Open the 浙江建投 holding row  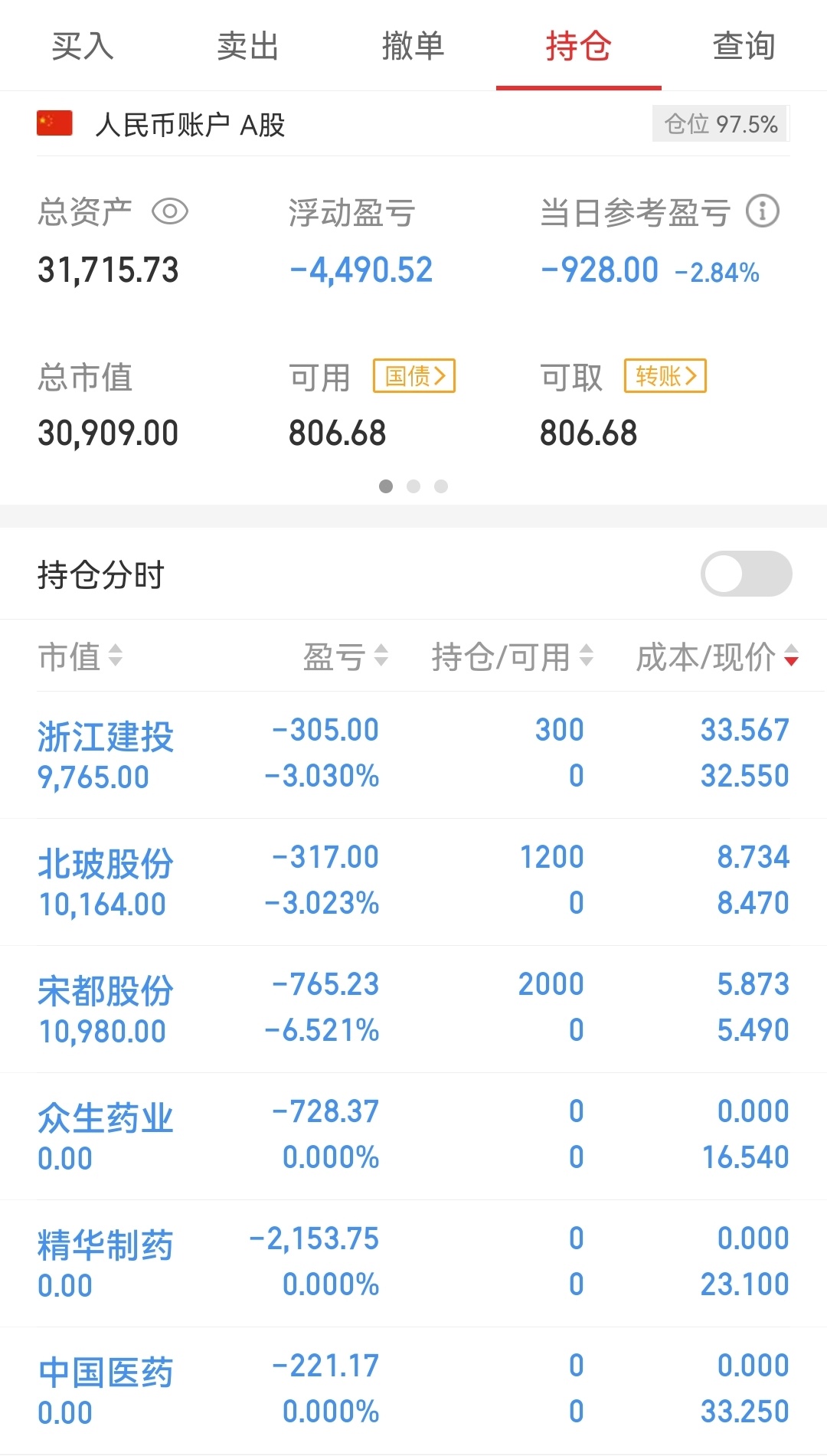pos(413,754)
